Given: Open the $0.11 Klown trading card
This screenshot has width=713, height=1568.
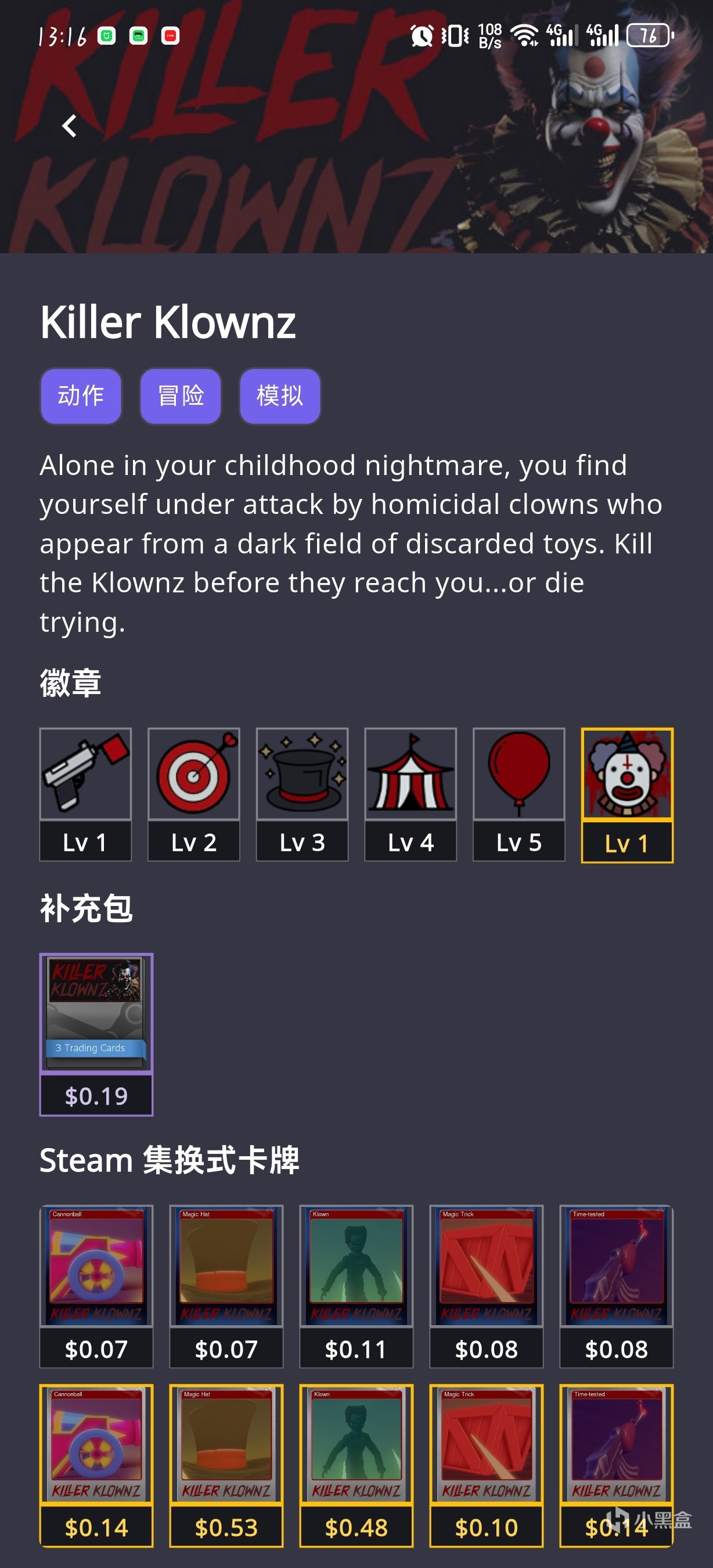Looking at the screenshot, I should pyautogui.click(x=356, y=1285).
